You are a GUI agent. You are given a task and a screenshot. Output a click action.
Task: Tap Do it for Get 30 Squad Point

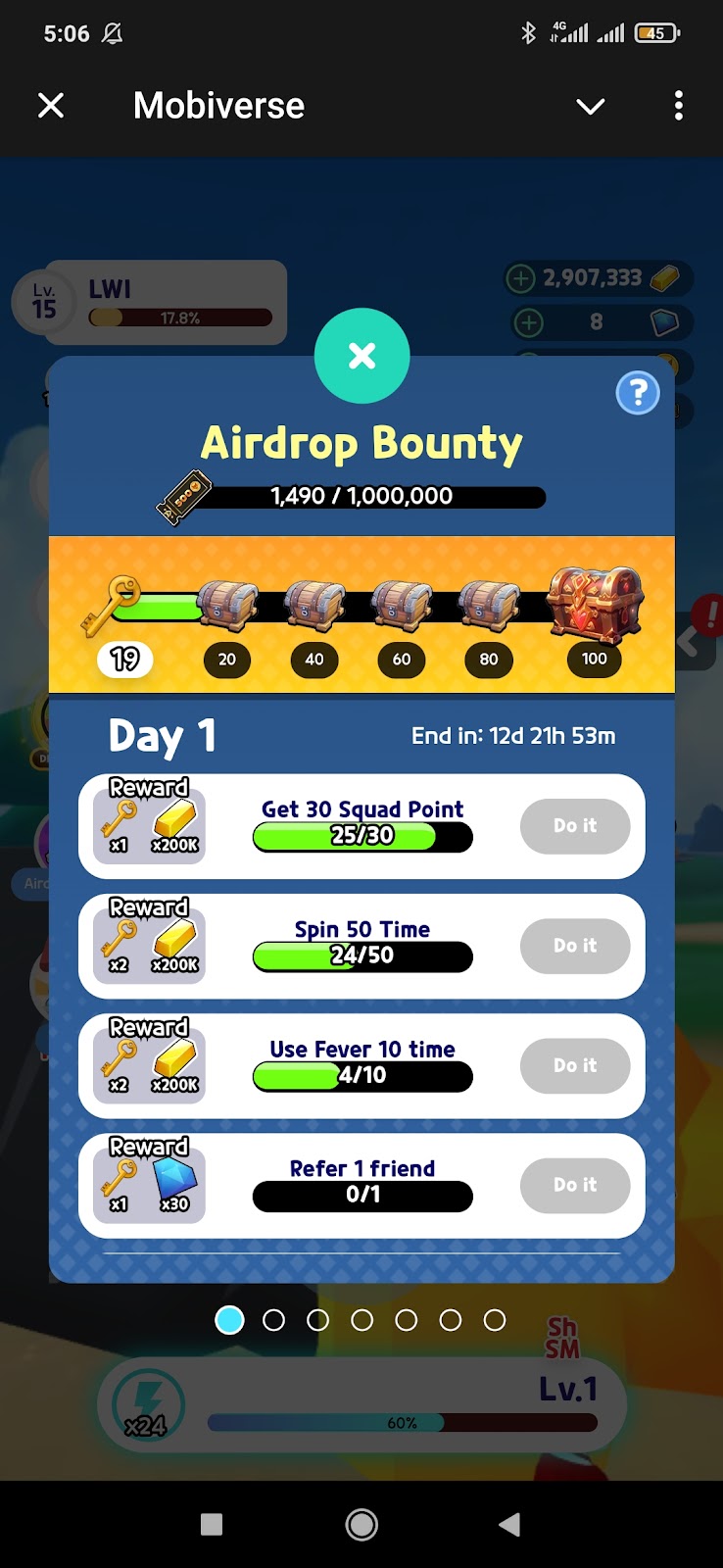pyautogui.click(x=574, y=826)
